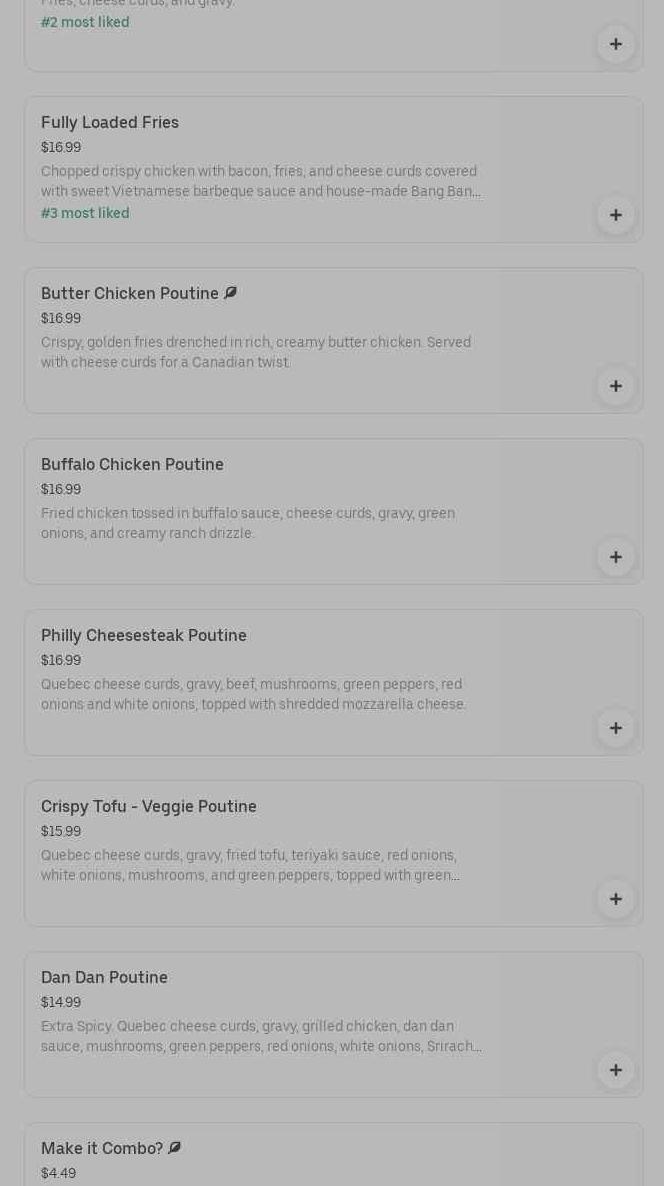664x1186 pixels.
Task: Add Crispy Tofu - Veggie Poutine to cart
Action: click(x=615, y=899)
